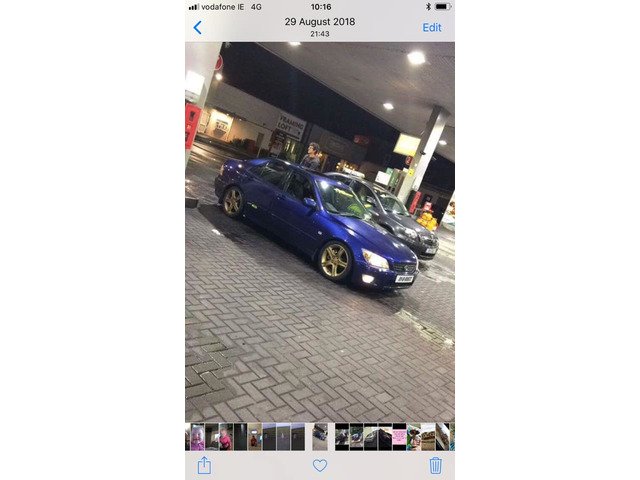640x480 pixels.
Task: Go back to the photo album
Action: point(197,28)
